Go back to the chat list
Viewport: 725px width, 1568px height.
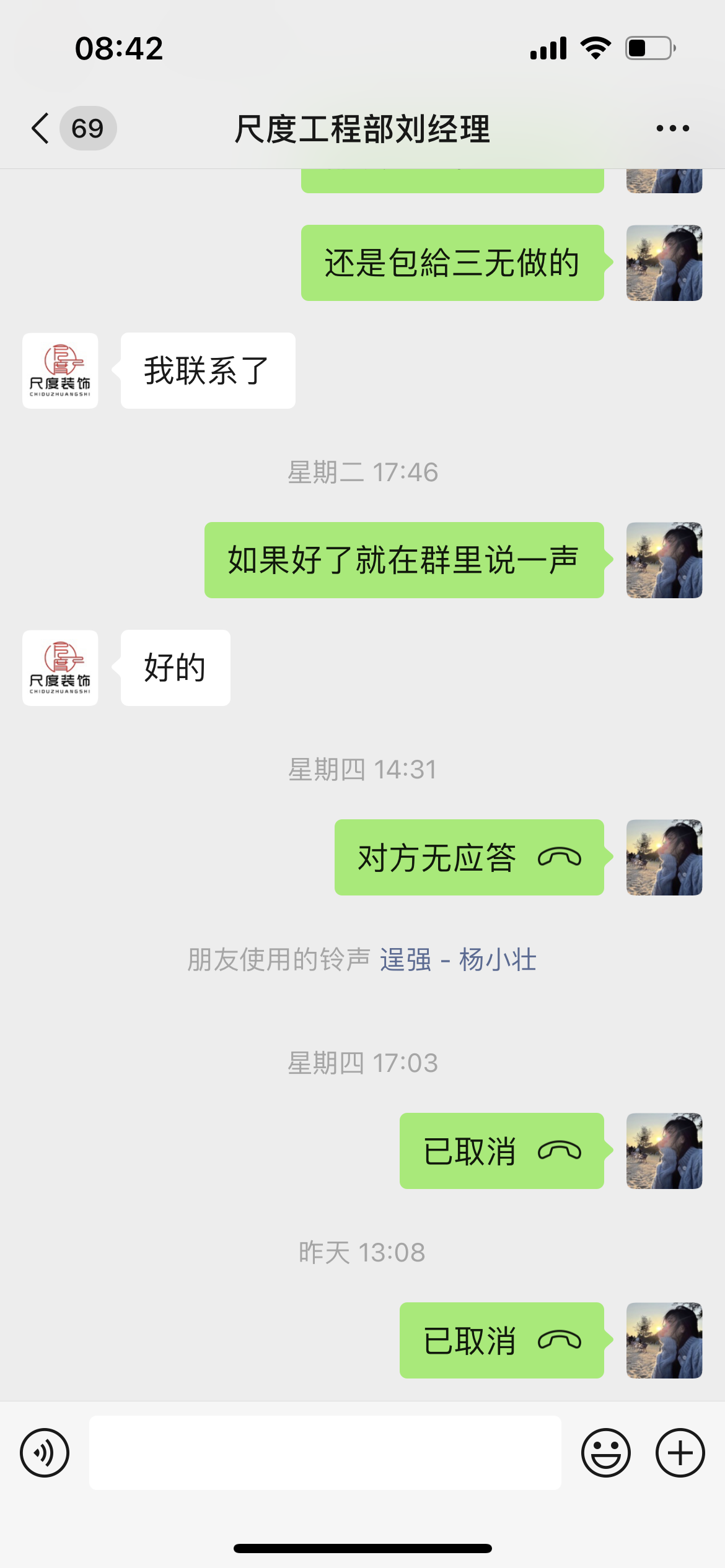[x=41, y=128]
